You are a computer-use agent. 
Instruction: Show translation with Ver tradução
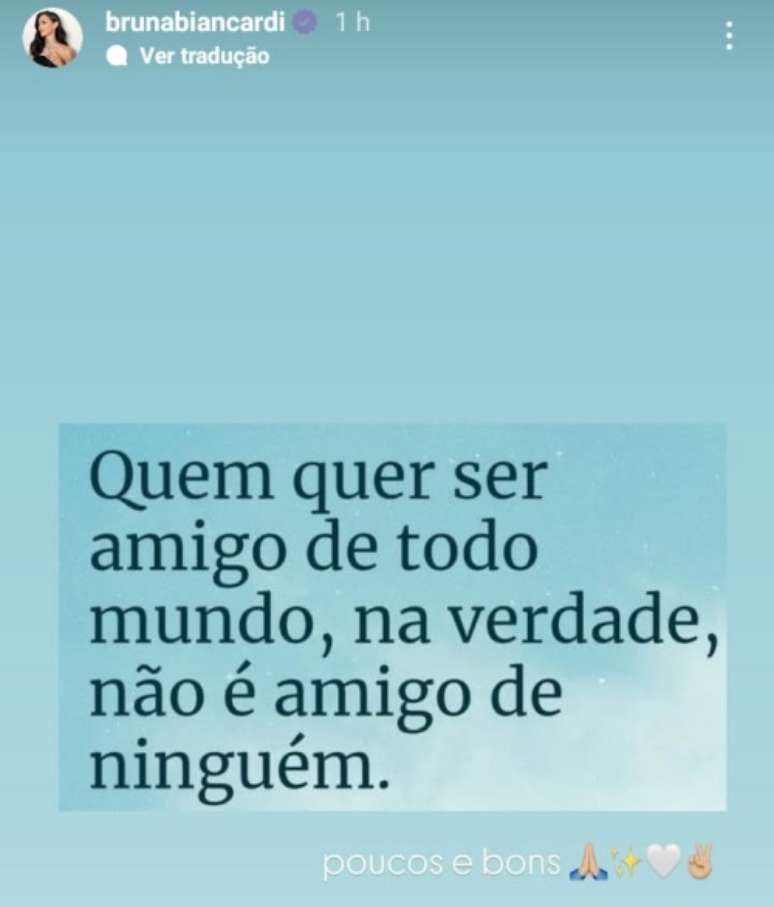(x=204, y=57)
